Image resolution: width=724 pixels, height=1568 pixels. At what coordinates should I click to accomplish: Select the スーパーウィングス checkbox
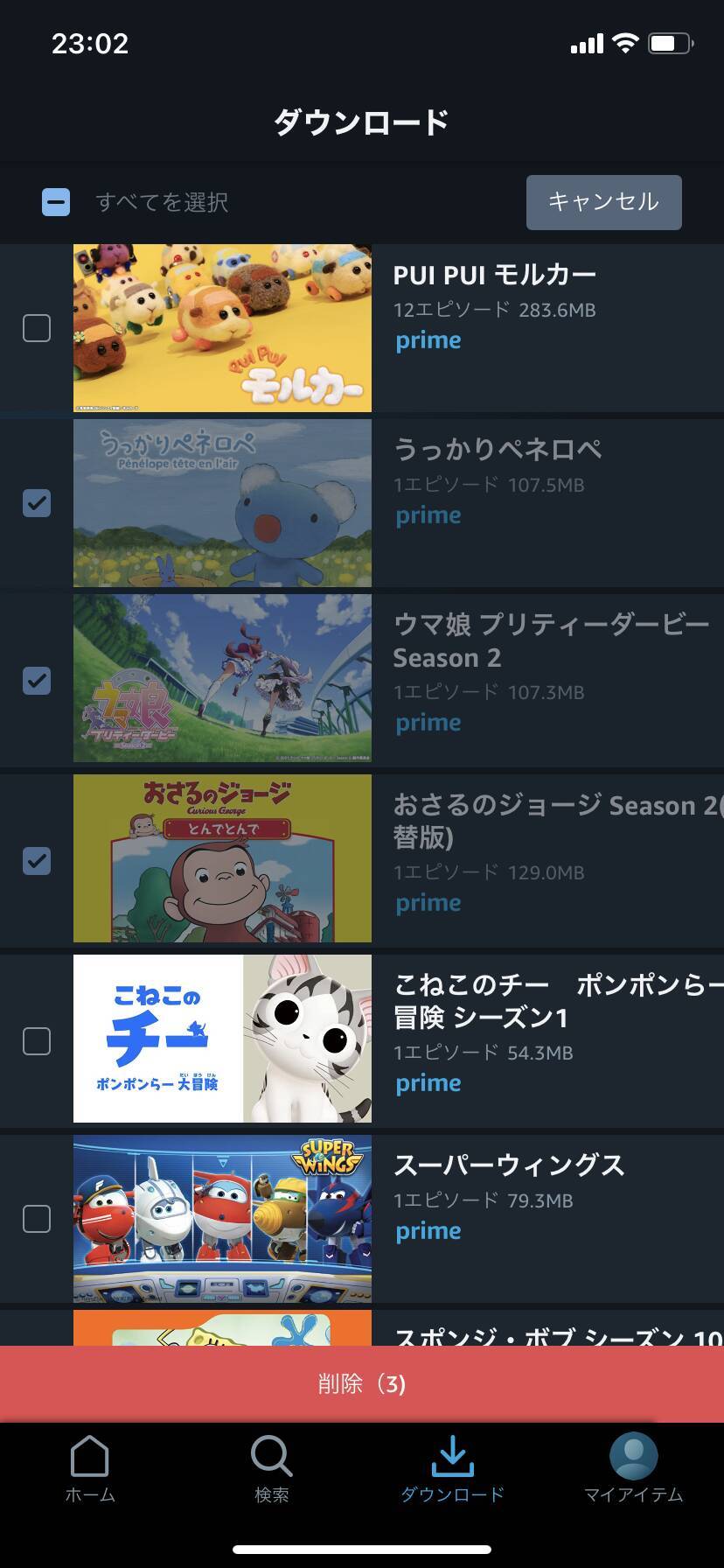click(x=37, y=1219)
